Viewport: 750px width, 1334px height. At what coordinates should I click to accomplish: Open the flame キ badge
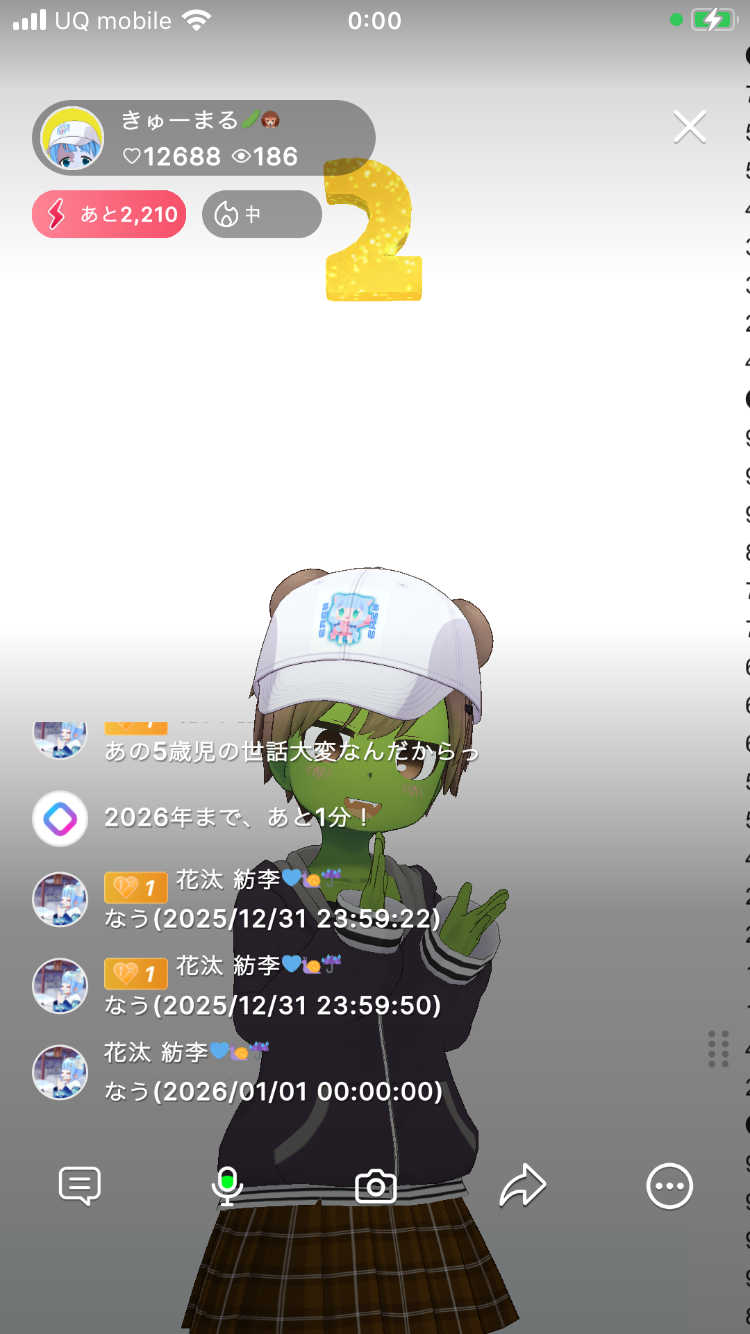coord(261,214)
